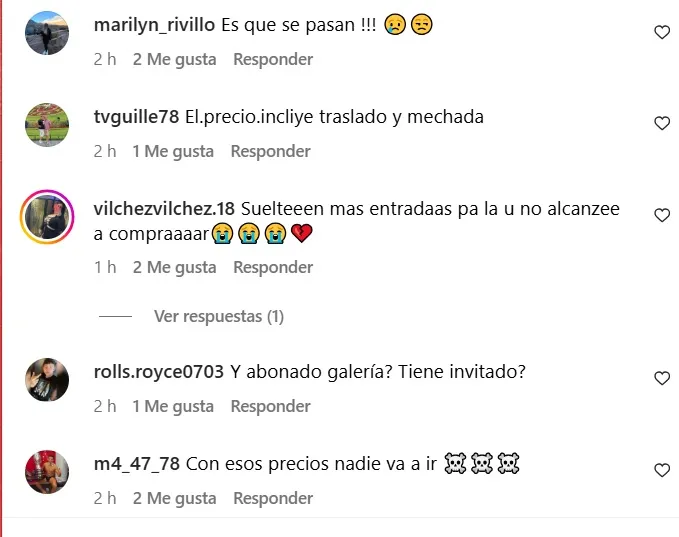Open rolls.royce0703's profile via username
The height and width of the screenshot is (537, 679).
click(x=158, y=372)
